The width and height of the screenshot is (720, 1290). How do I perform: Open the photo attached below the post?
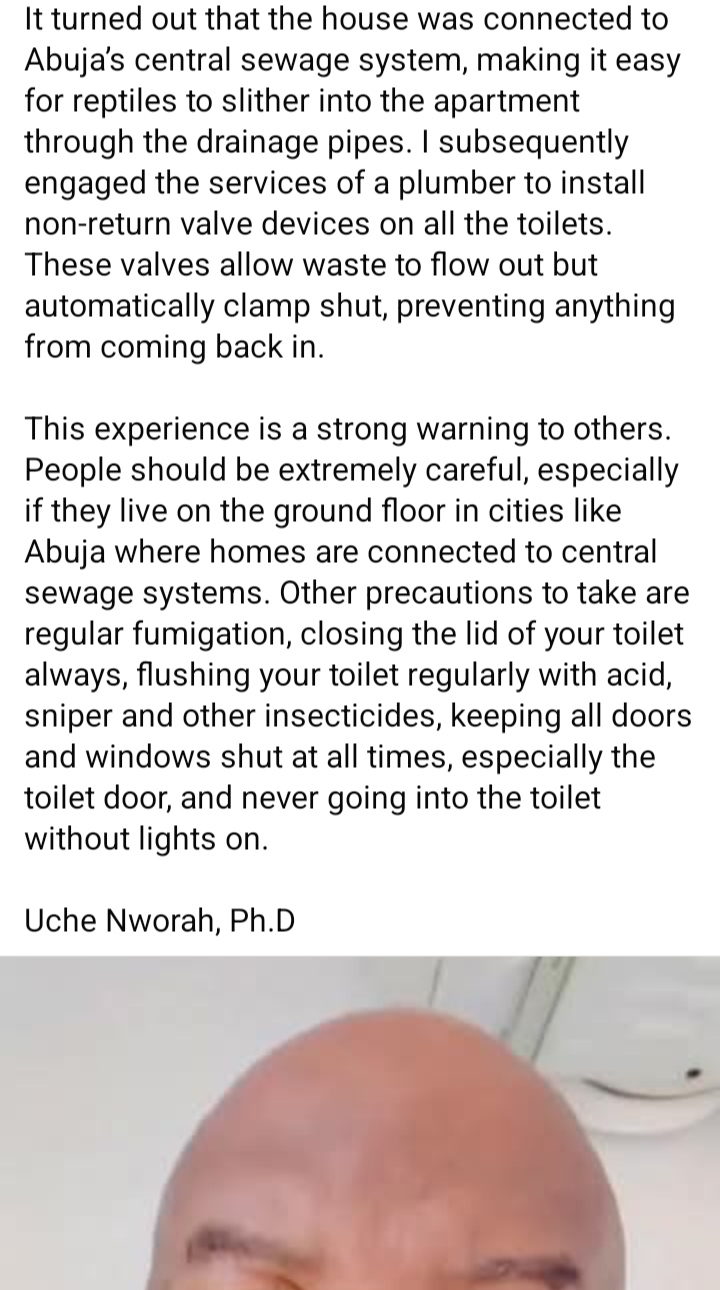pos(360,1120)
